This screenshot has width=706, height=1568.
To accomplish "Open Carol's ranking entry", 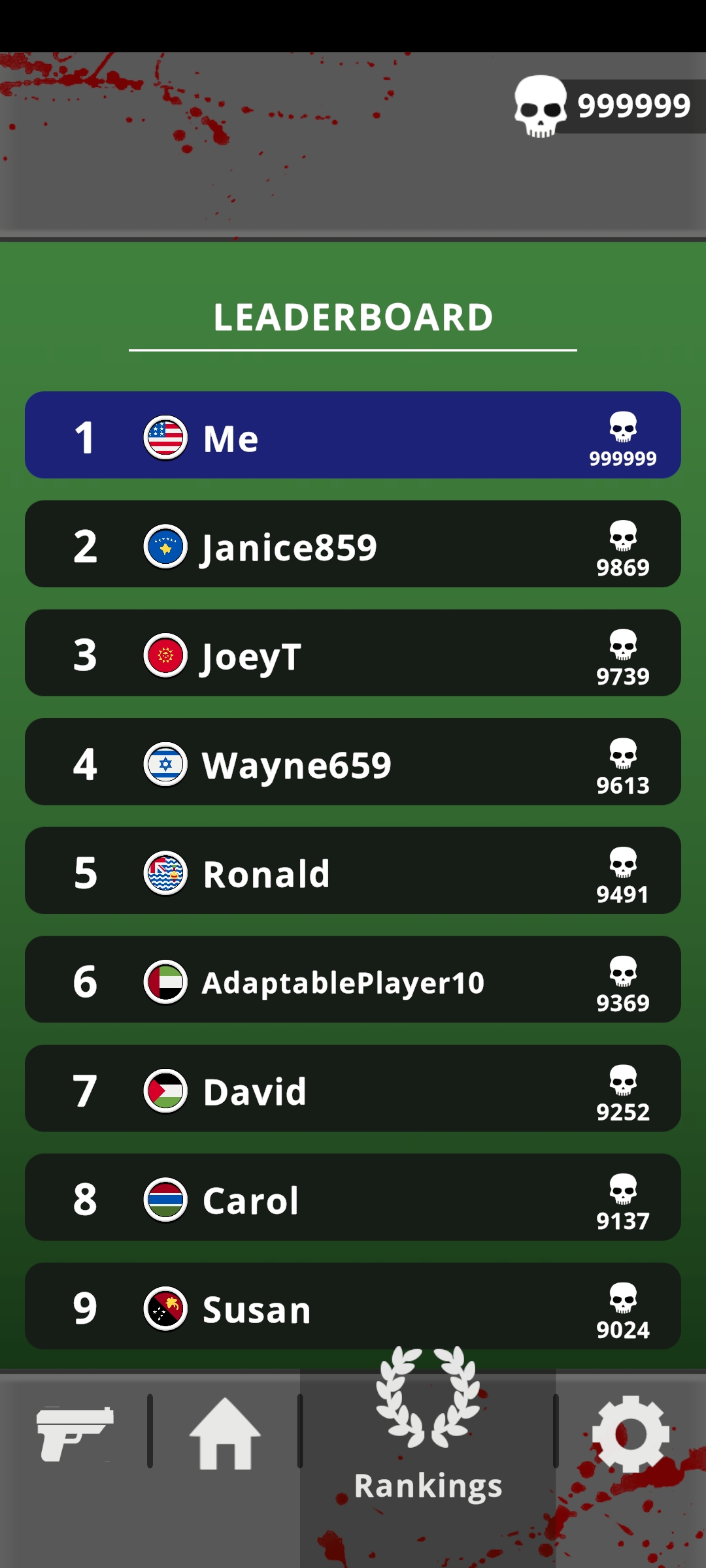I will pos(353,1198).
